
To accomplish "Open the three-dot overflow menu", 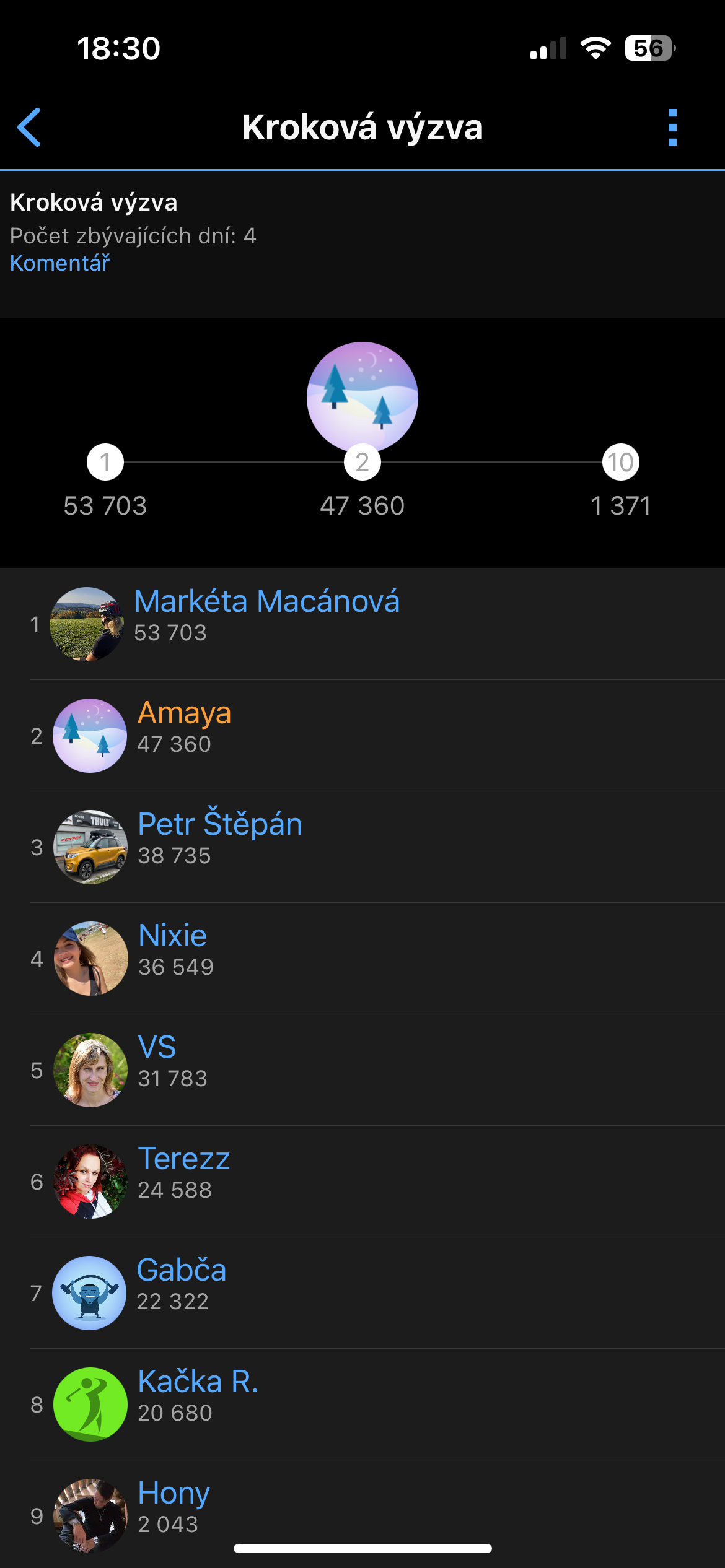I will coord(673,128).
